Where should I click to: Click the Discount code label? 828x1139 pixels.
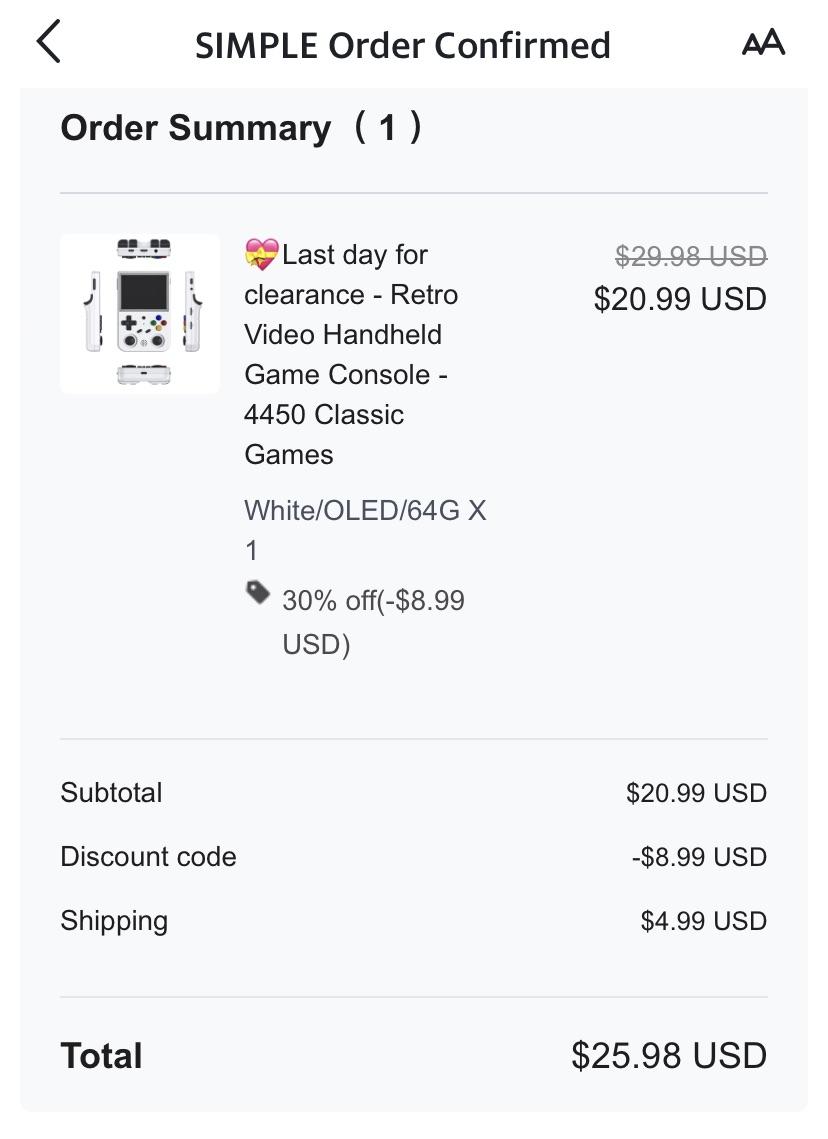[x=148, y=856]
